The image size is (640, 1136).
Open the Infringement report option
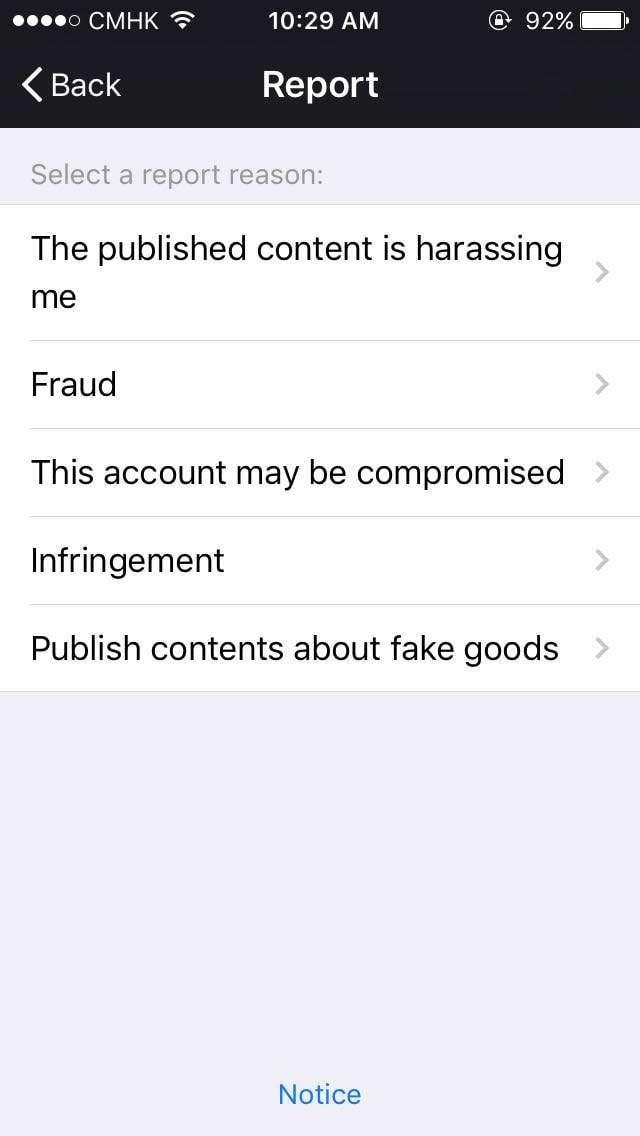[320, 560]
